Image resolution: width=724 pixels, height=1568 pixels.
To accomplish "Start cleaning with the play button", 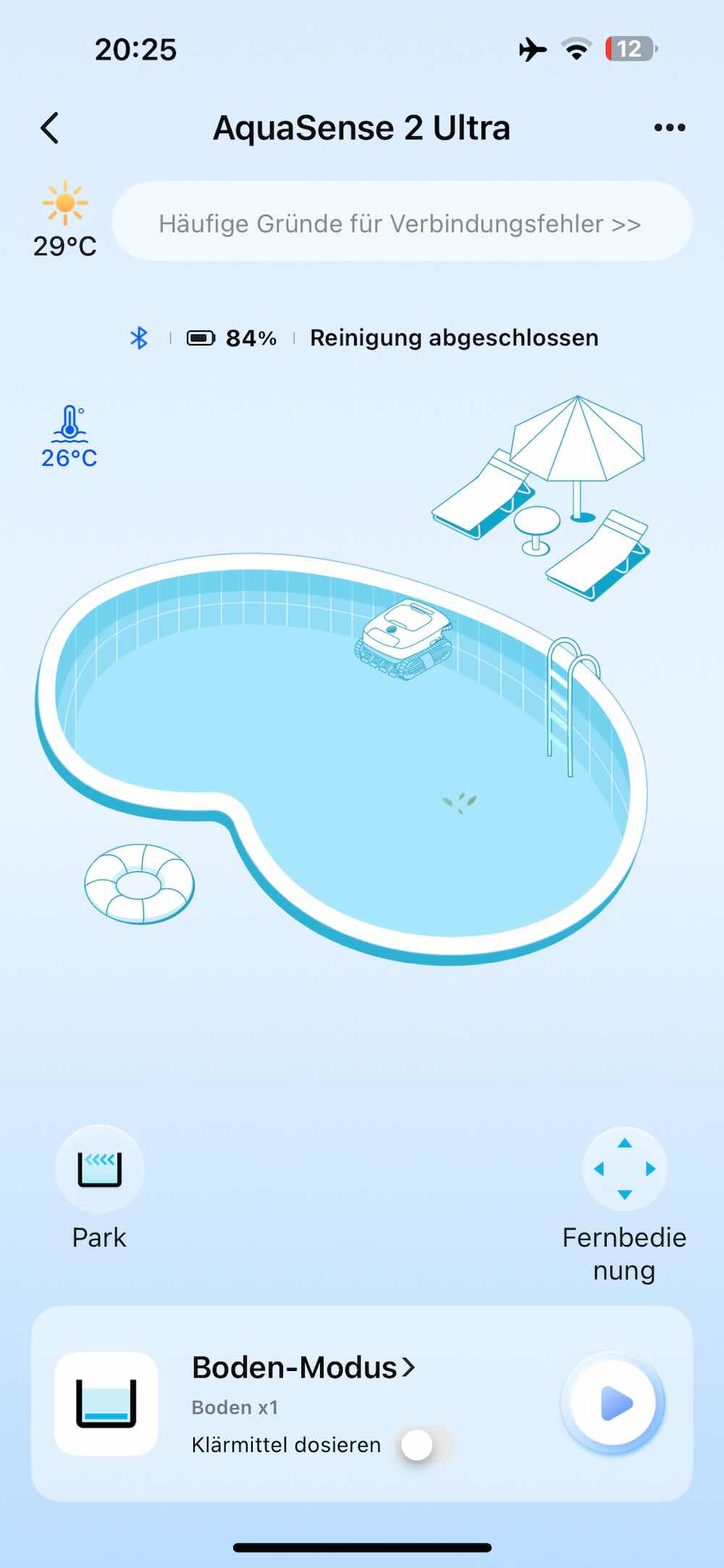I will [x=614, y=1404].
